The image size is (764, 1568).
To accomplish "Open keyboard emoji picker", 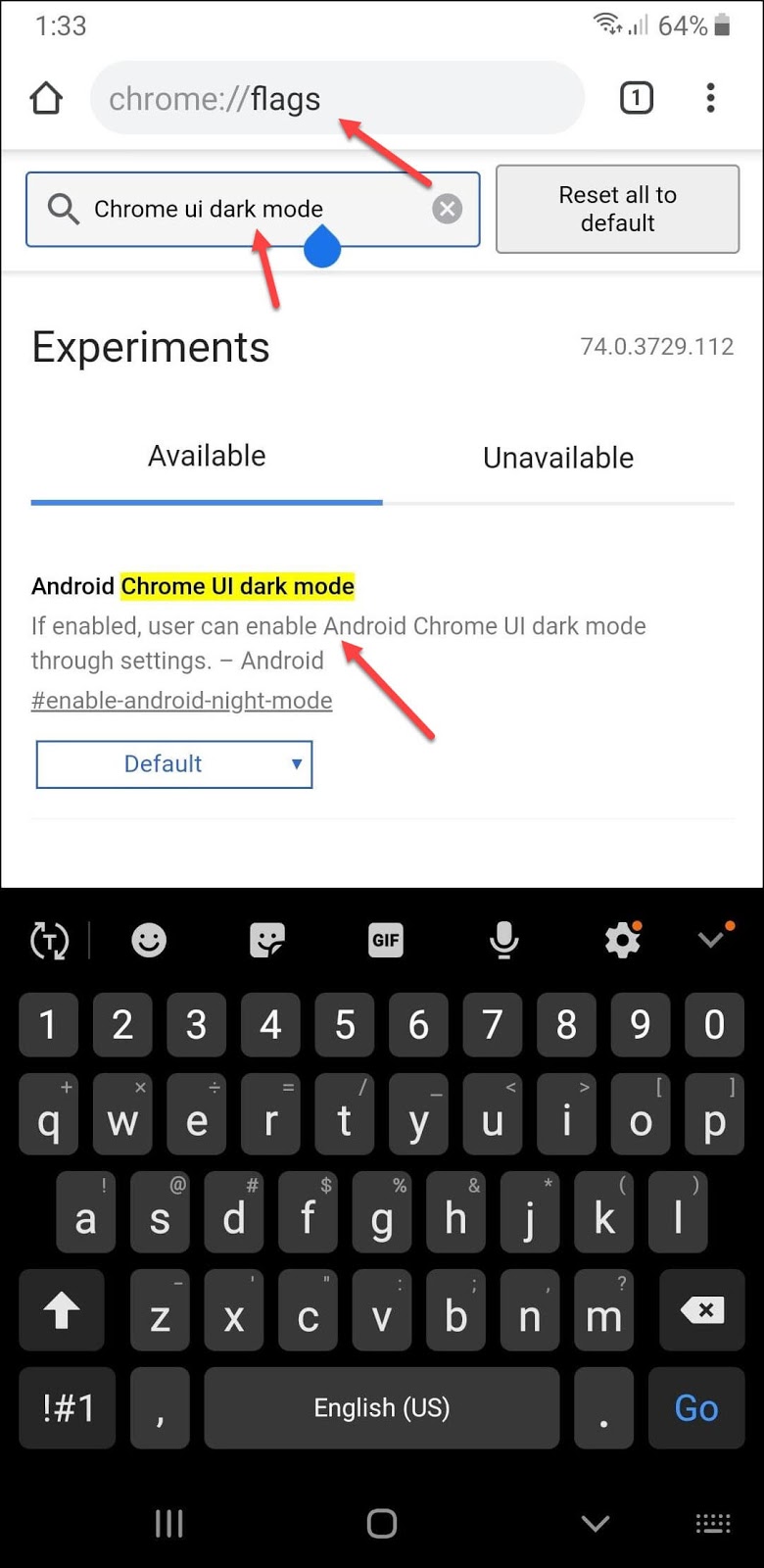I will point(149,941).
